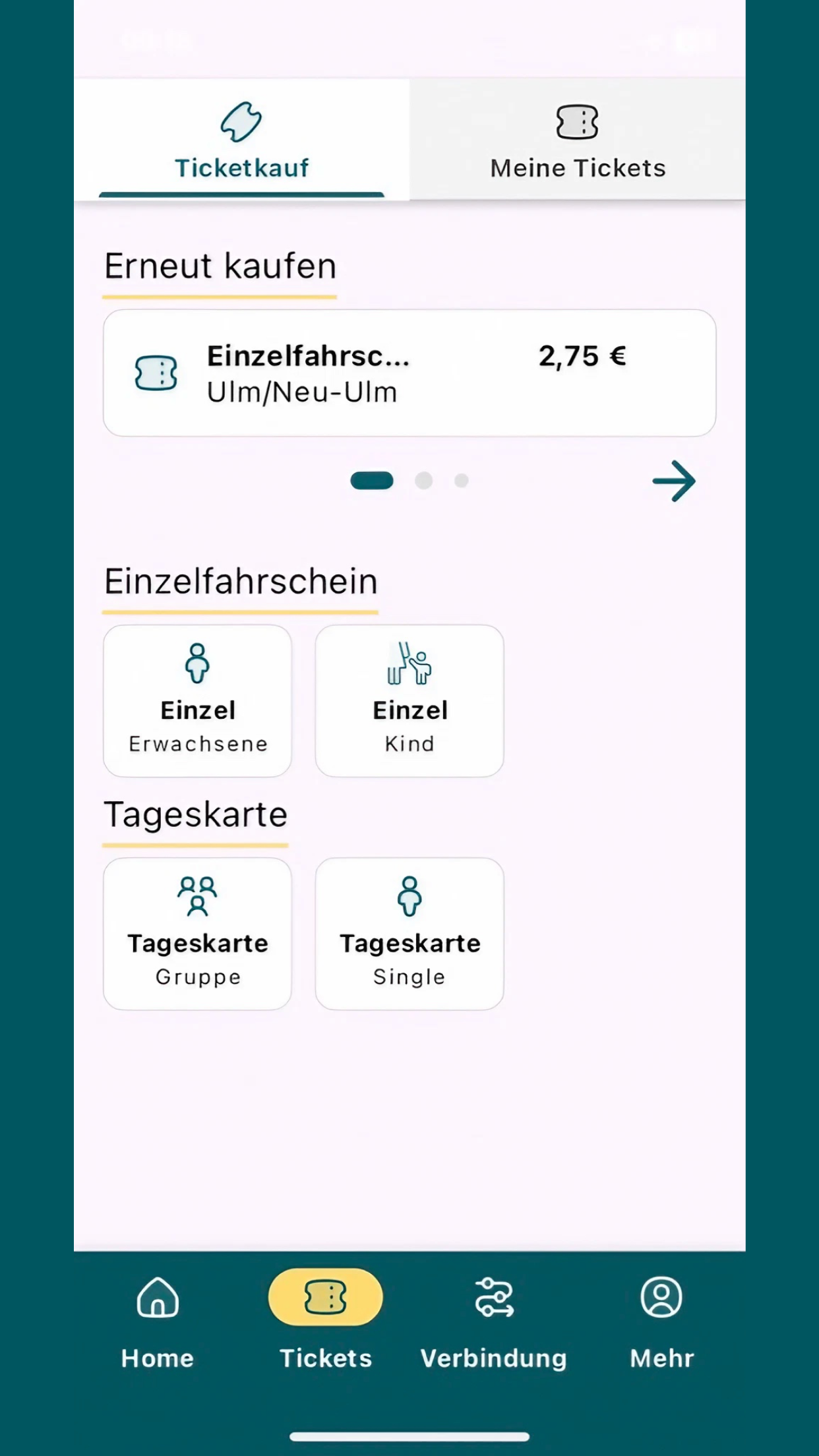Image resolution: width=819 pixels, height=1456 pixels.
Task: Open the Mehr profile icon
Action: point(661,1296)
